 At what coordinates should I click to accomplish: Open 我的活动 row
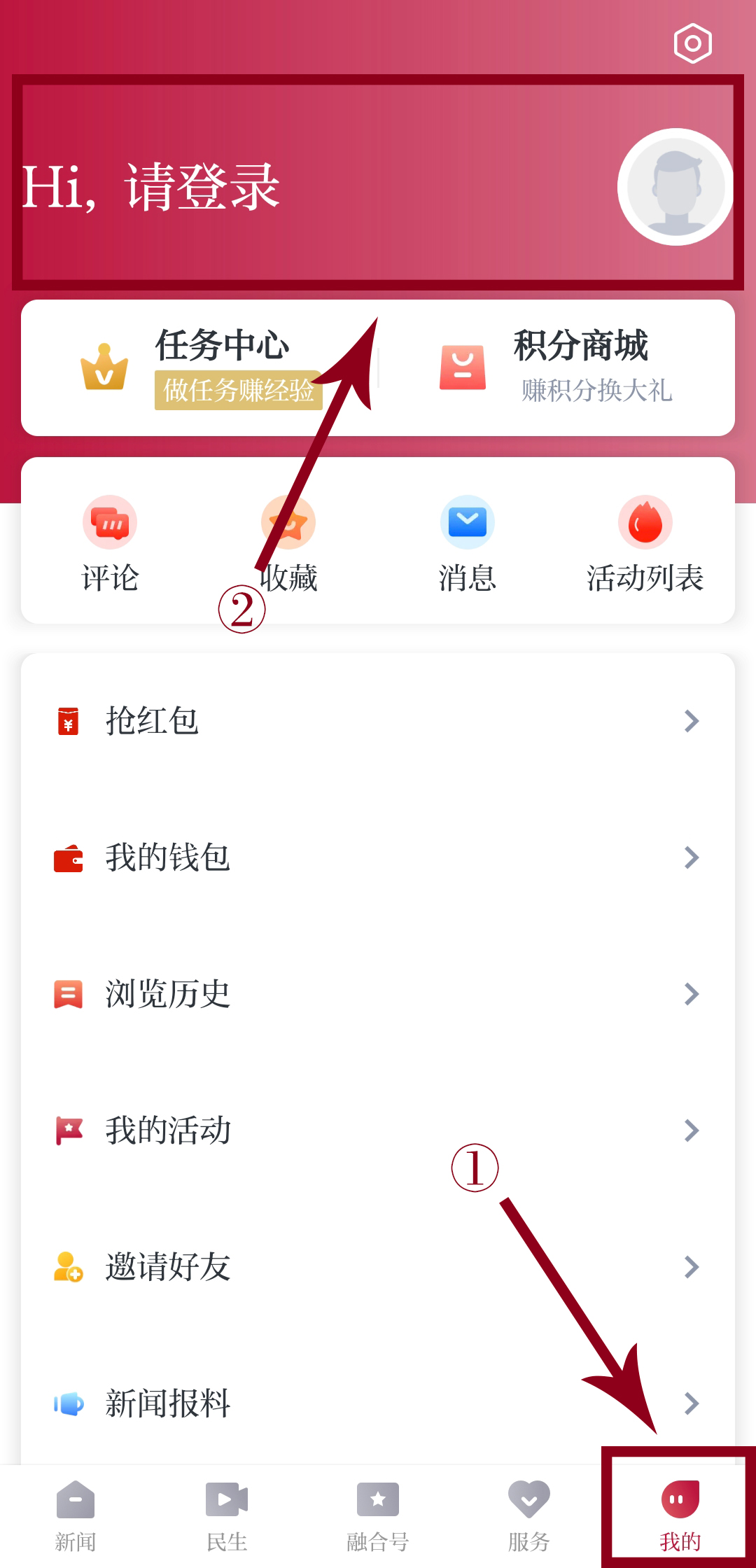pos(378,1130)
